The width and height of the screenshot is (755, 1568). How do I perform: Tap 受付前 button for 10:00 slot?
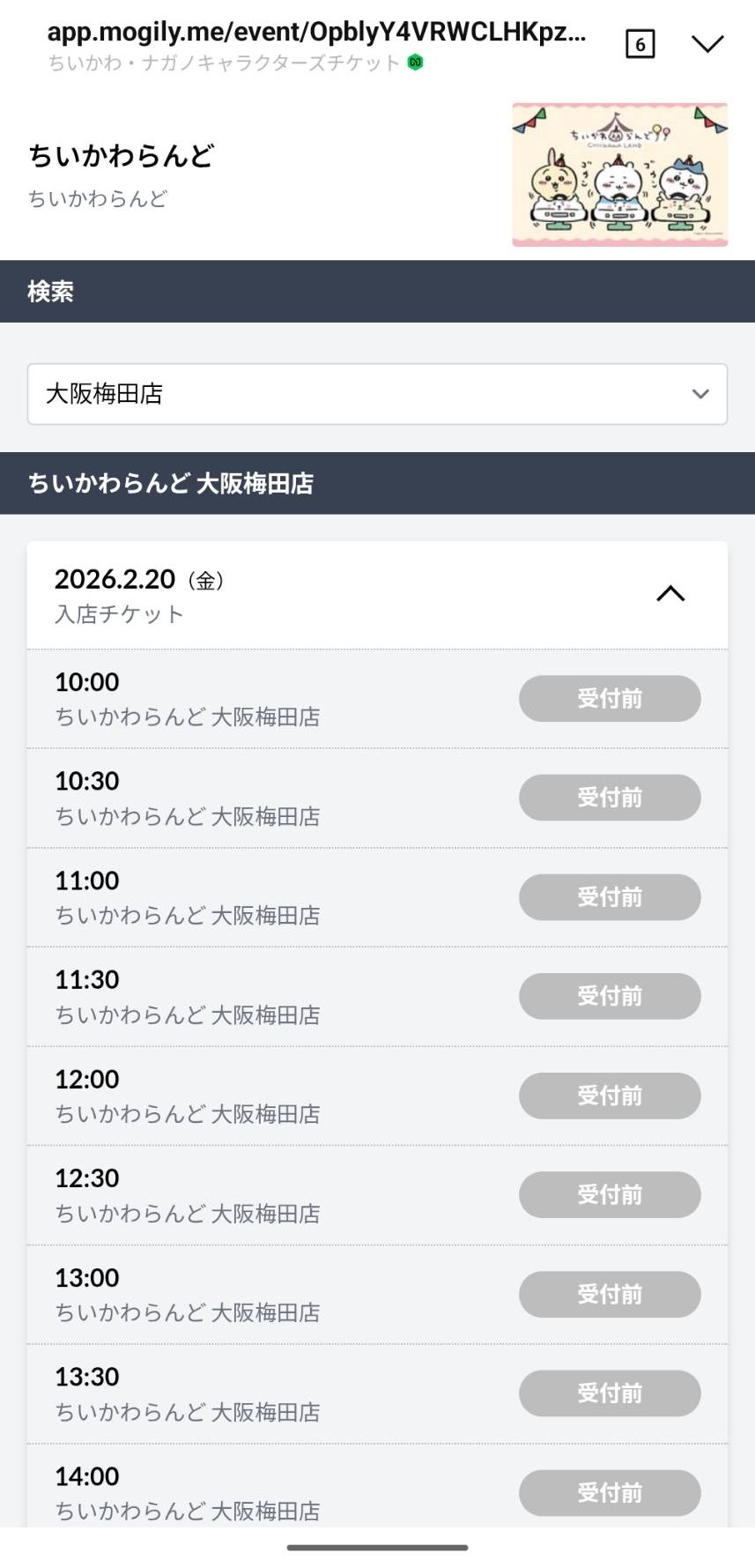(x=610, y=699)
